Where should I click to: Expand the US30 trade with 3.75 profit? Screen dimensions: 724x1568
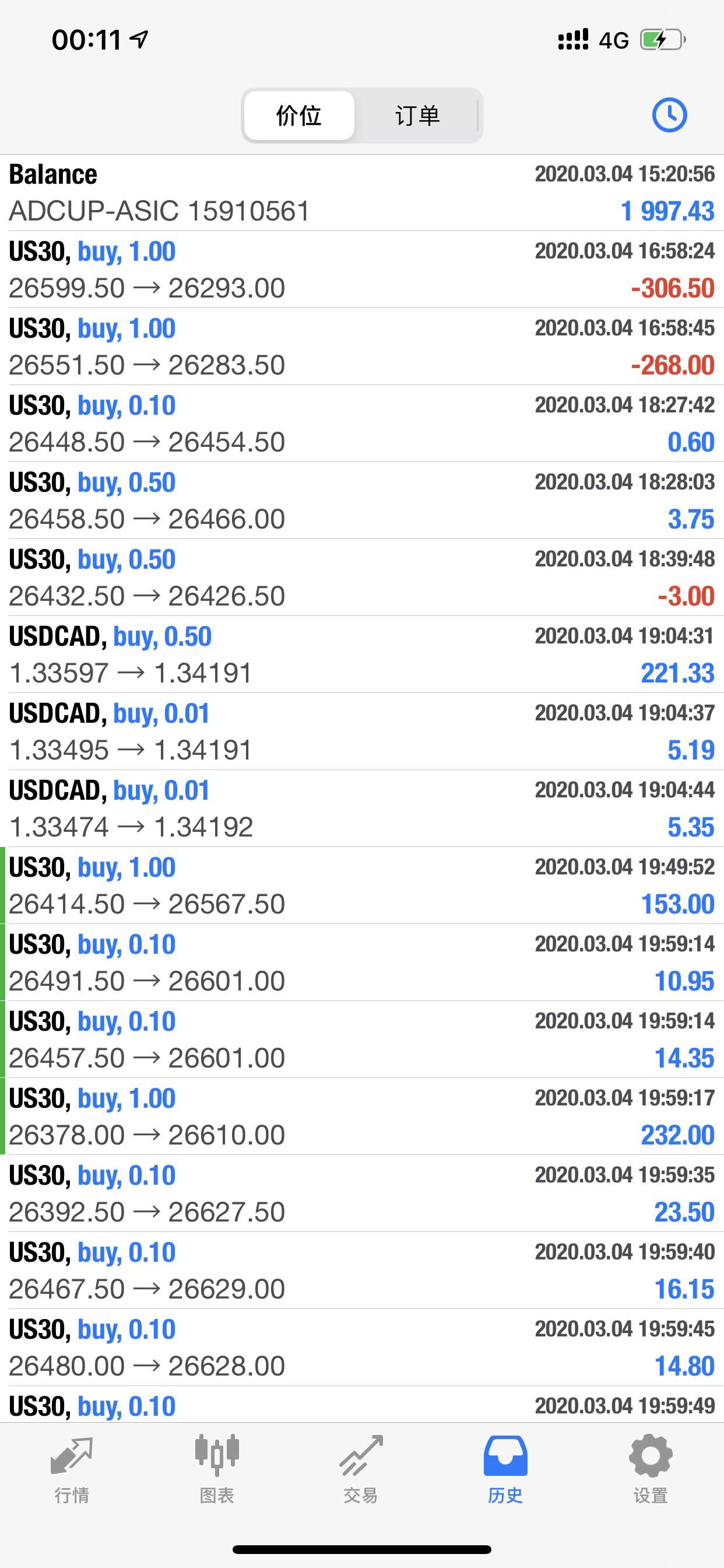(x=362, y=501)
